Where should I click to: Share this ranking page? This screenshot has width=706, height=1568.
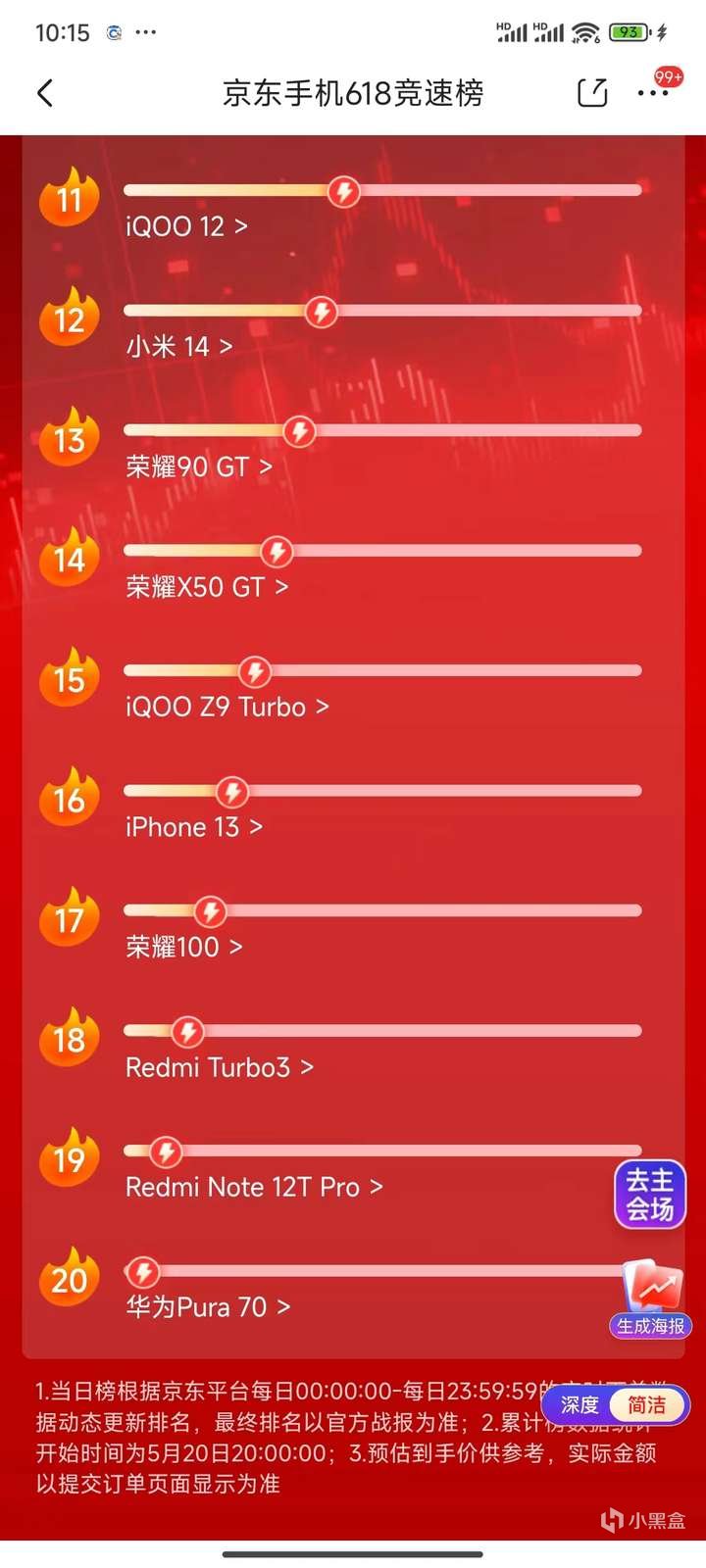coord(592,93)
